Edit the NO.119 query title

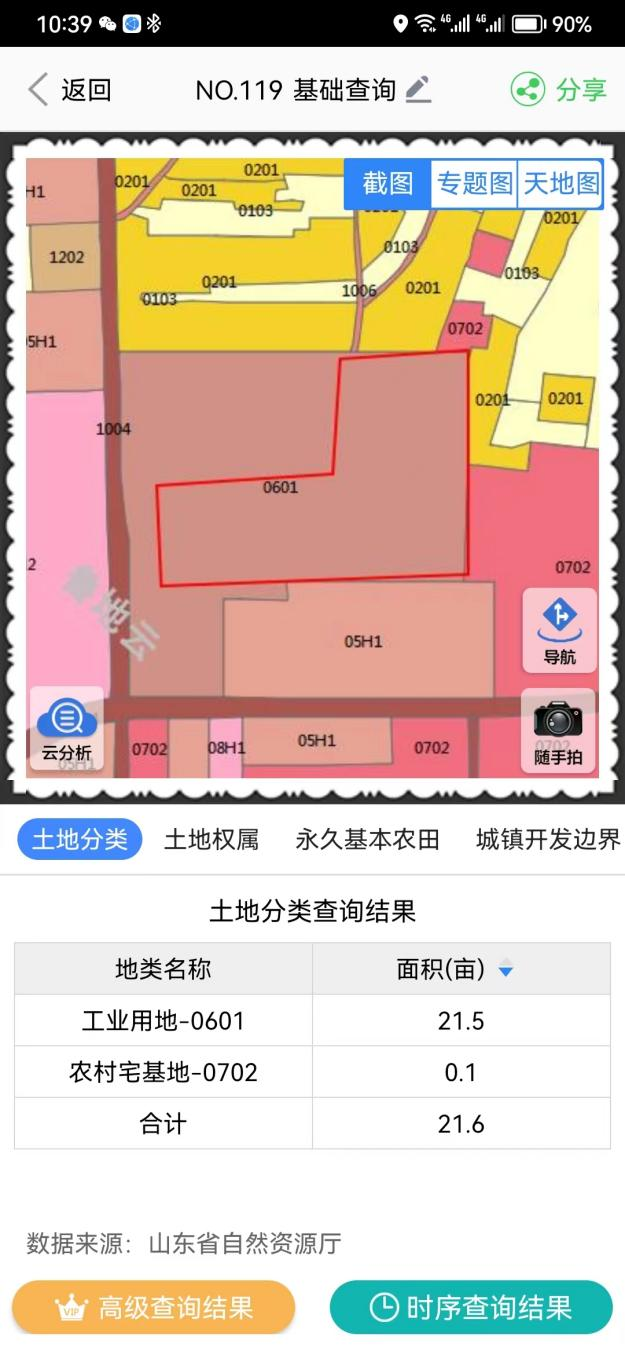click(x=418, y=90)
